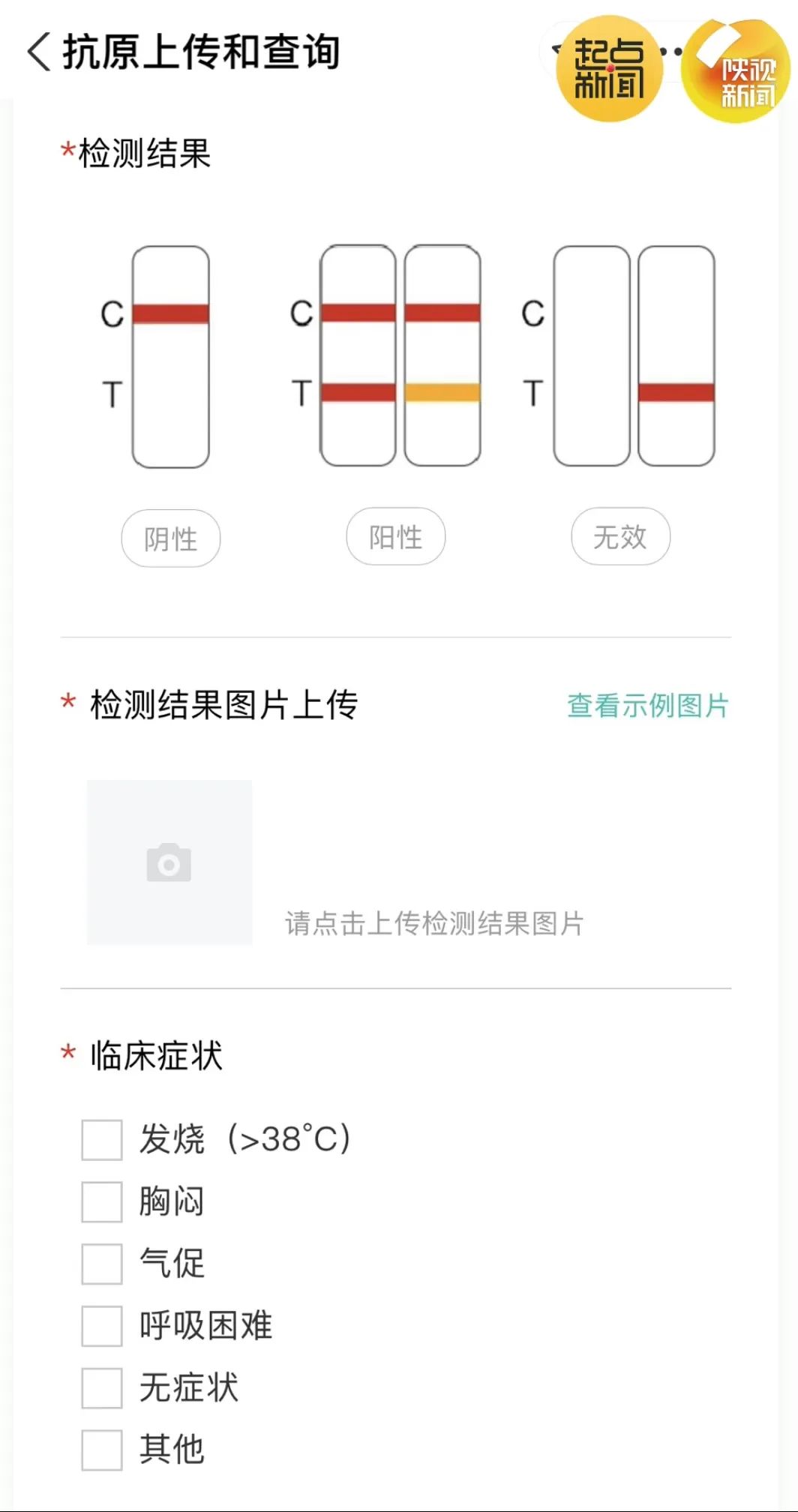Open 查看示例图片 link
The image size is (798, 1512).
click(x=647, y=706)
